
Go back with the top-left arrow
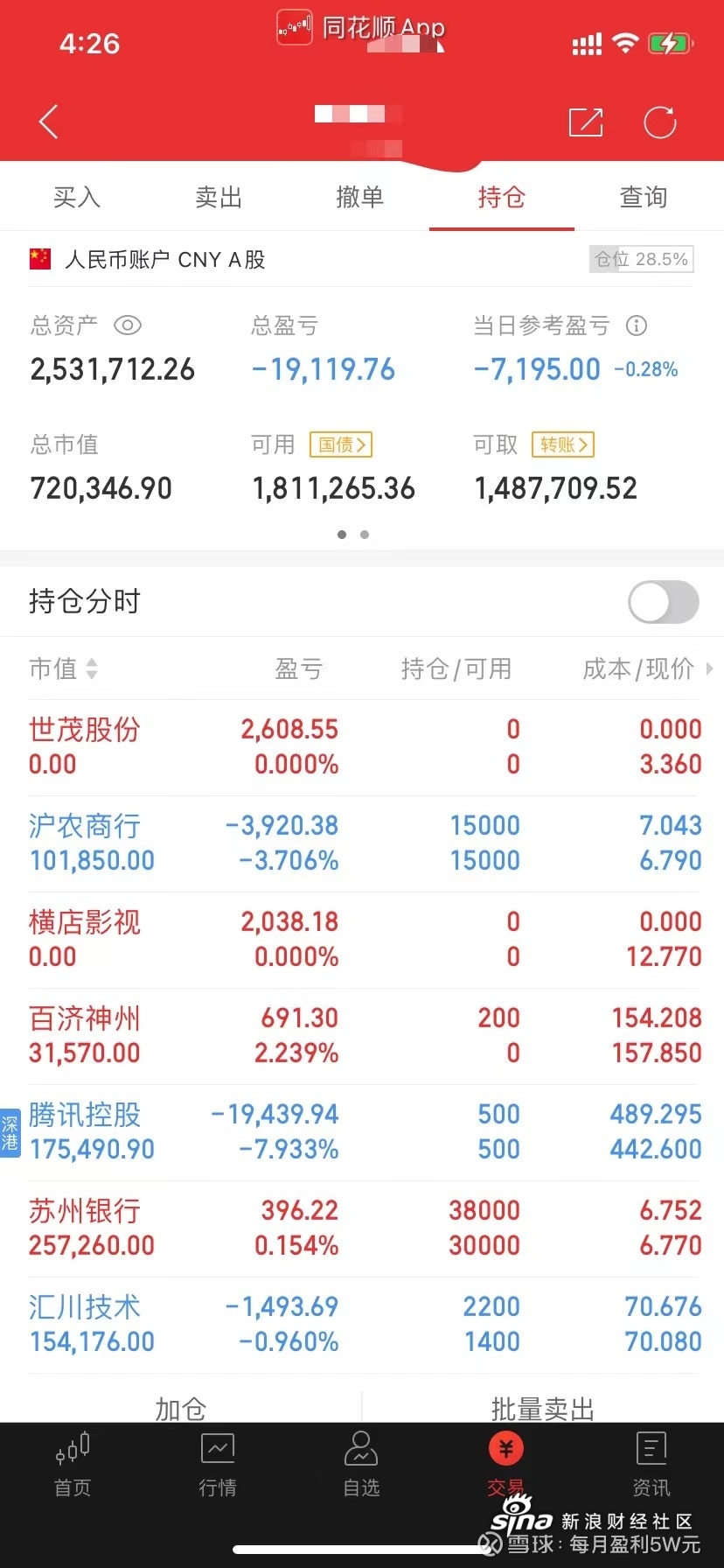pyautogui.click(x=49, y=122)
